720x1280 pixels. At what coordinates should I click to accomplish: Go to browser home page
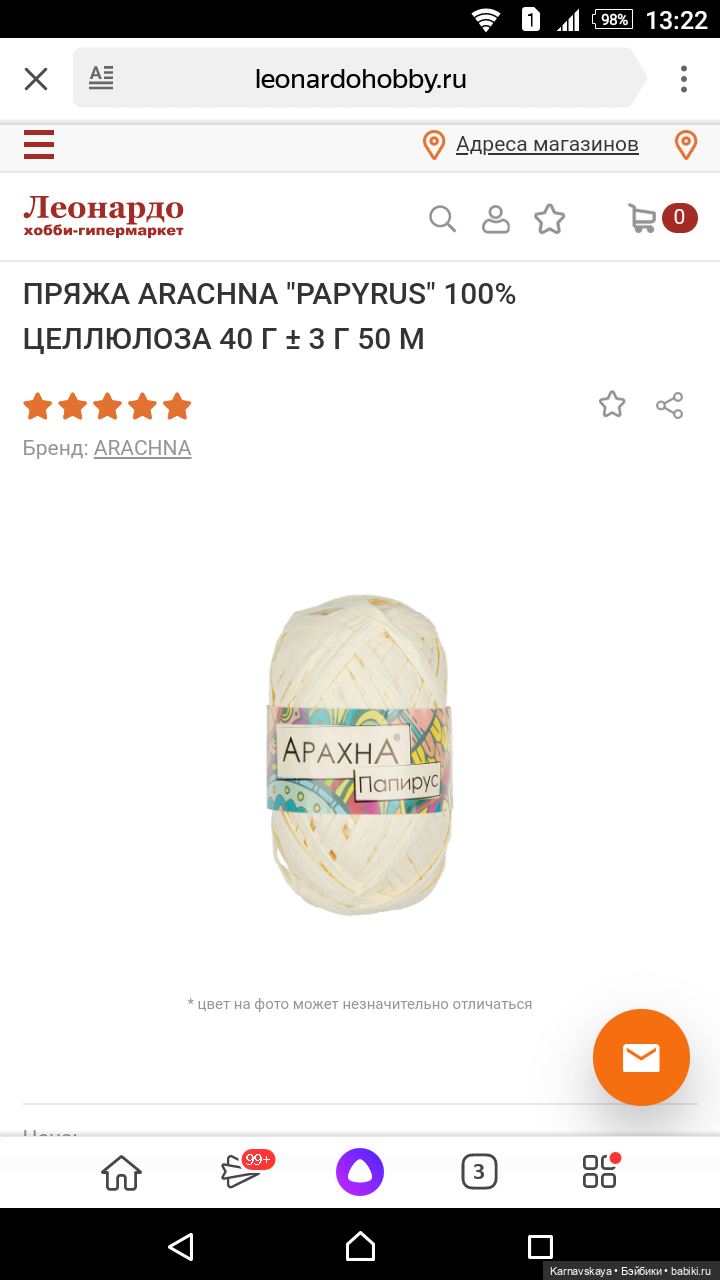122,1171
